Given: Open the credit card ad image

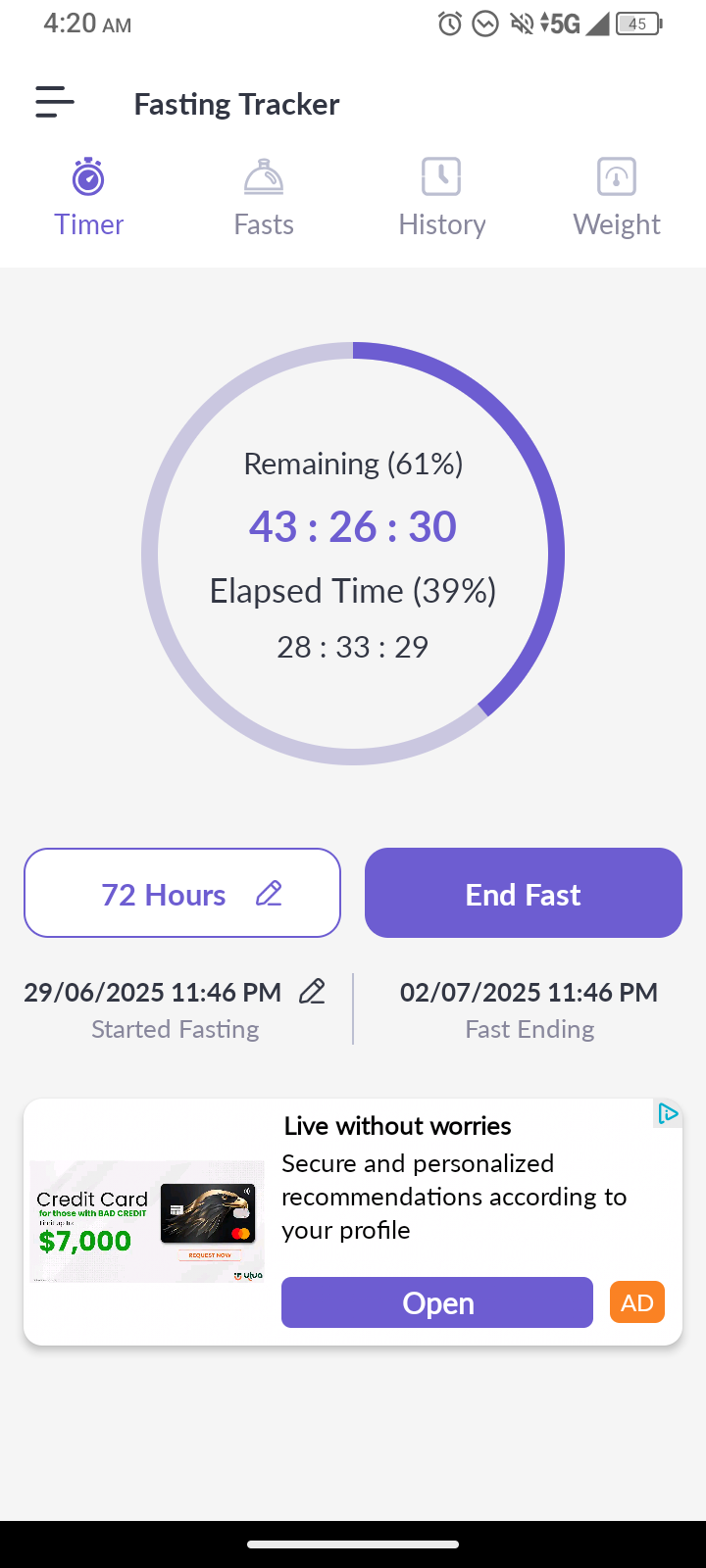Looking at the screenshot, I should (147, 1221).
